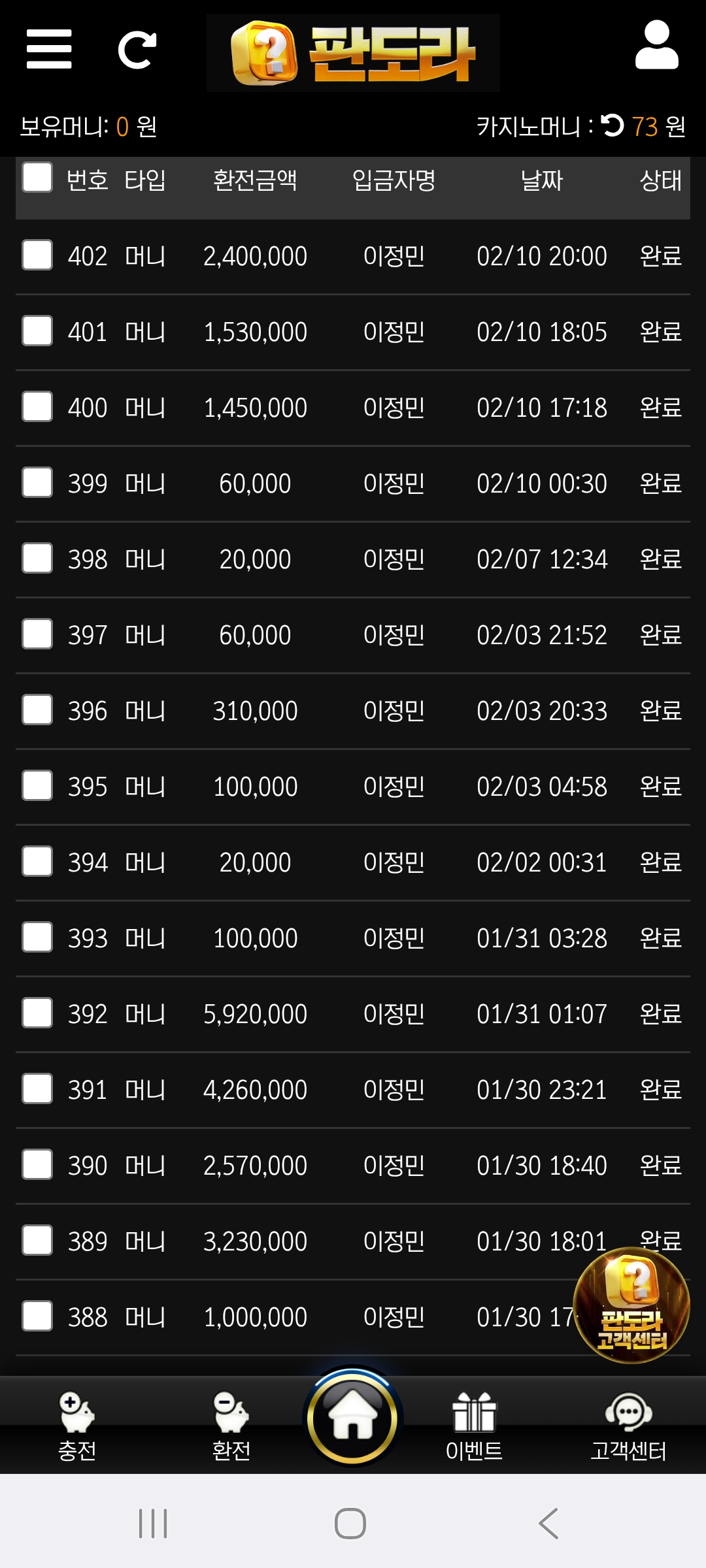Screen dimensions: 706x1568
Task: Open the 이벤트 tab
Action: coord(474,1426)
